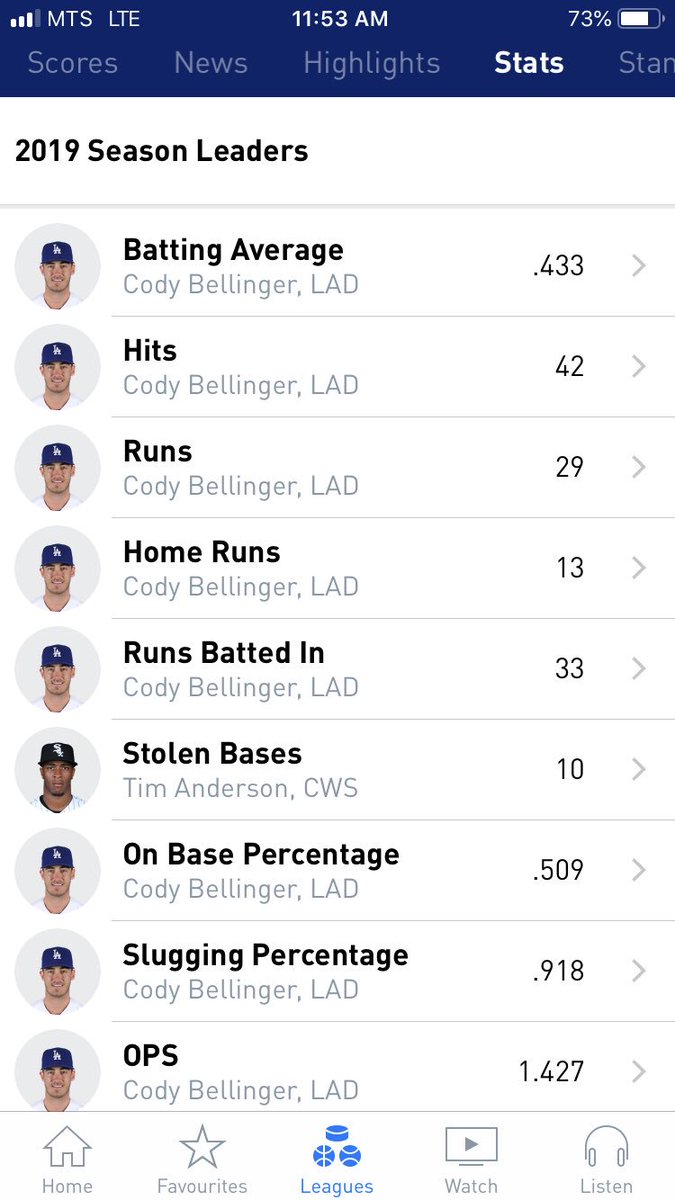Open Runs Batted In leaders
This screenshot has width=675, height=1200.
pyautogui.click(x=337, y=669)
